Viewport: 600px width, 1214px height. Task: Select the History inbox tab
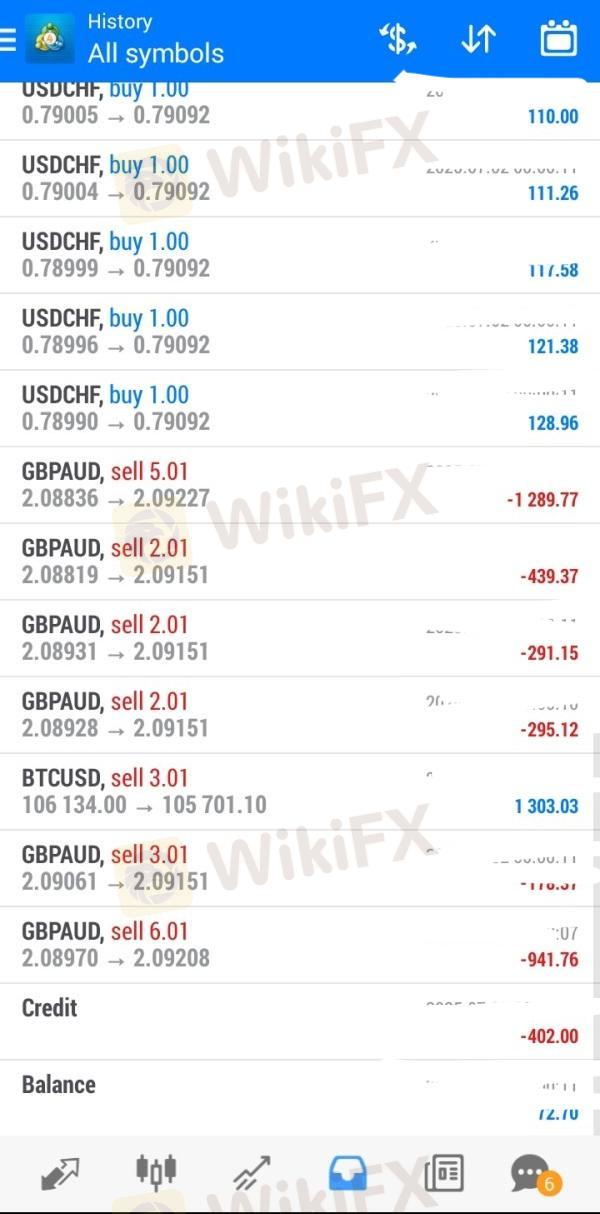pos(348,1173)
